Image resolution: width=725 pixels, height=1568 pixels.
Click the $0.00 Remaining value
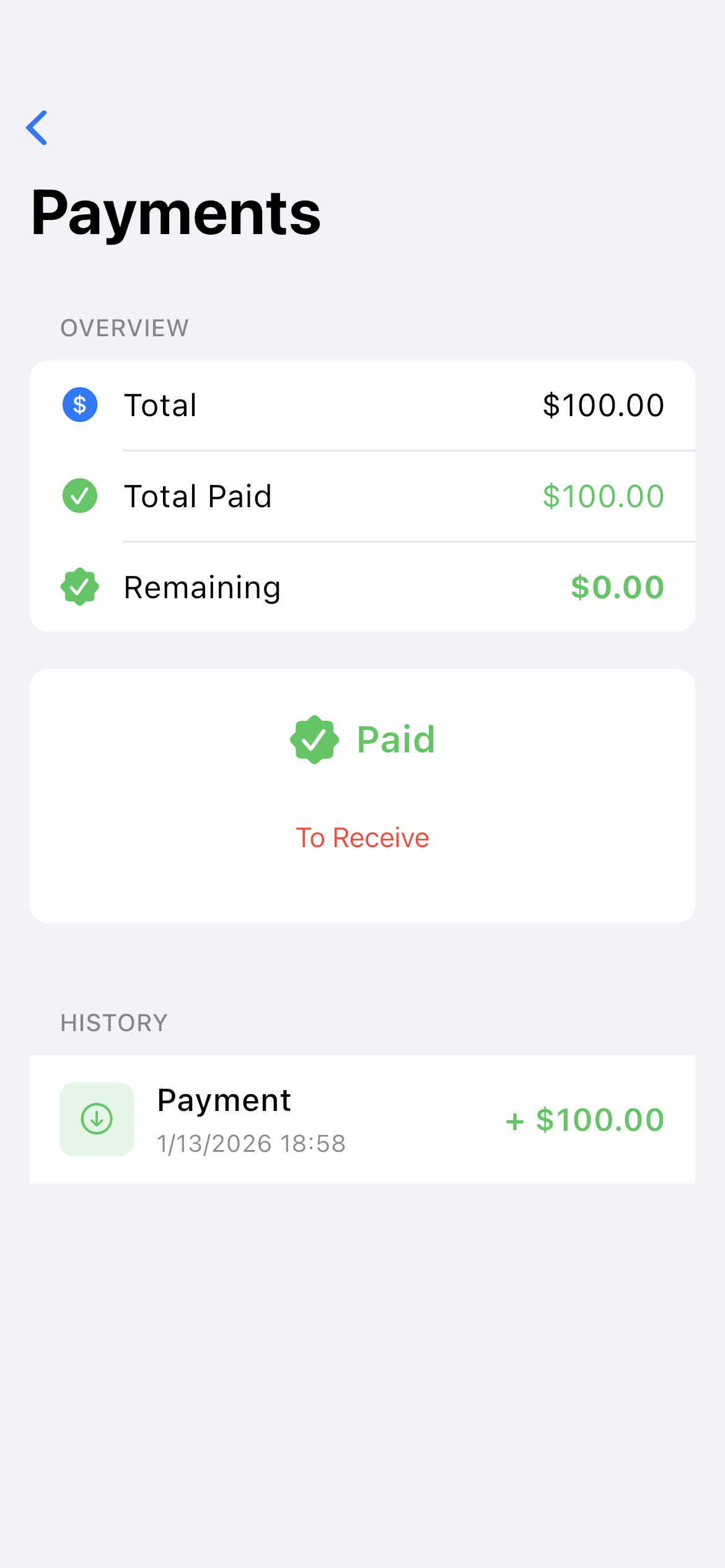pyautogui.click(x=617, y=586)
